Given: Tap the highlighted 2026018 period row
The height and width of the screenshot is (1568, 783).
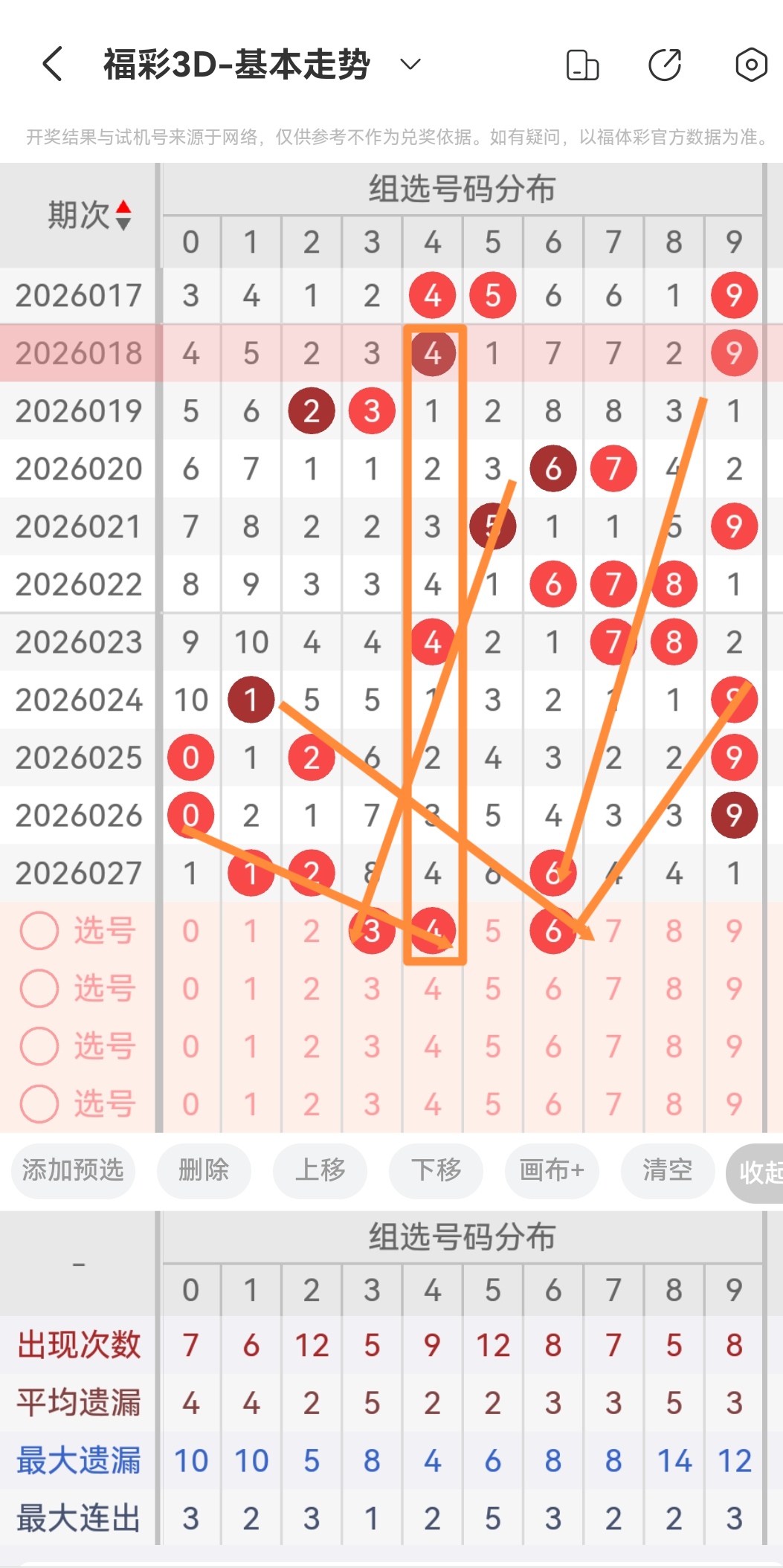Looking at the screenshot, I should (78, 353).
